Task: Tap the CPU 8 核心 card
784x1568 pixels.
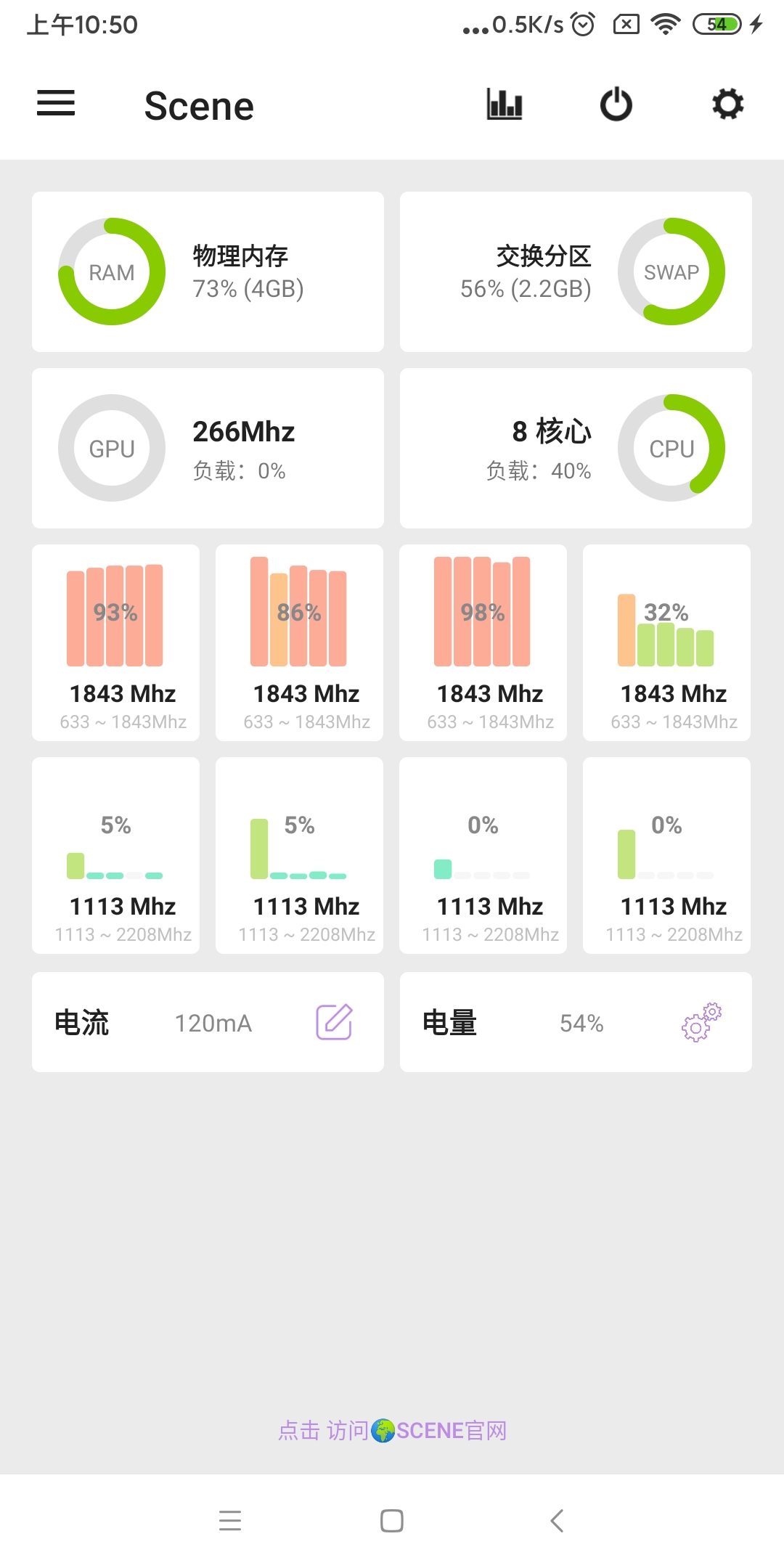Action: click(x=576, y=449)
